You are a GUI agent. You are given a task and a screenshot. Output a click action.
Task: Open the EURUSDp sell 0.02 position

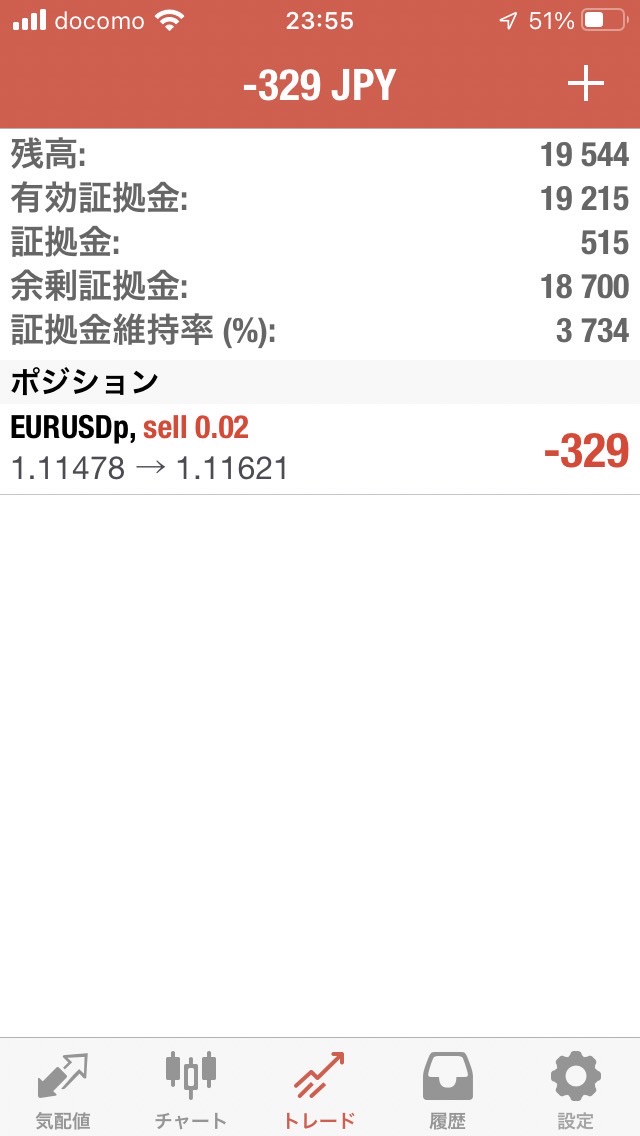click(320, 449)
